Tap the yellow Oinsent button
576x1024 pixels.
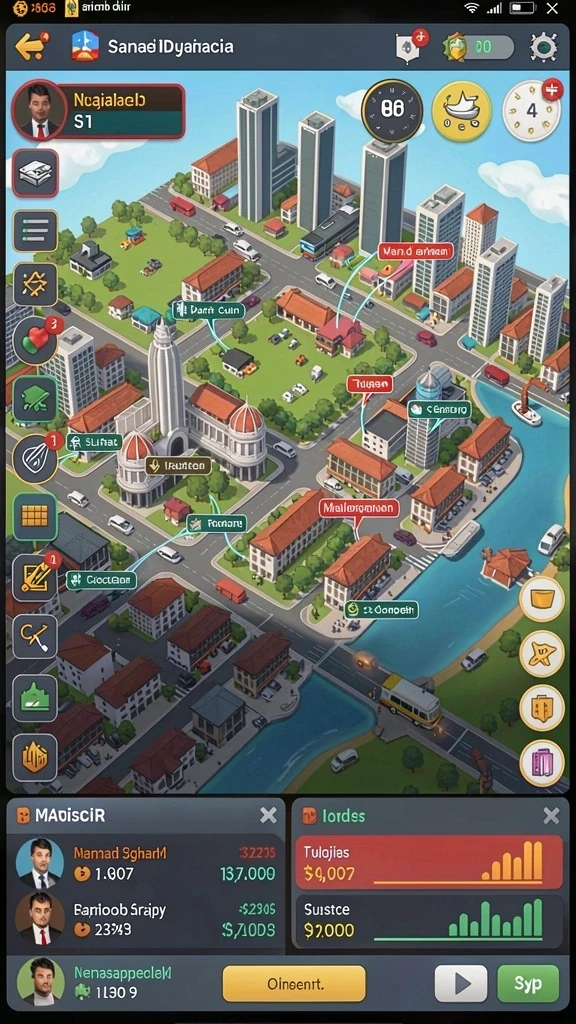pyautogui.click(x=294, y=984)
